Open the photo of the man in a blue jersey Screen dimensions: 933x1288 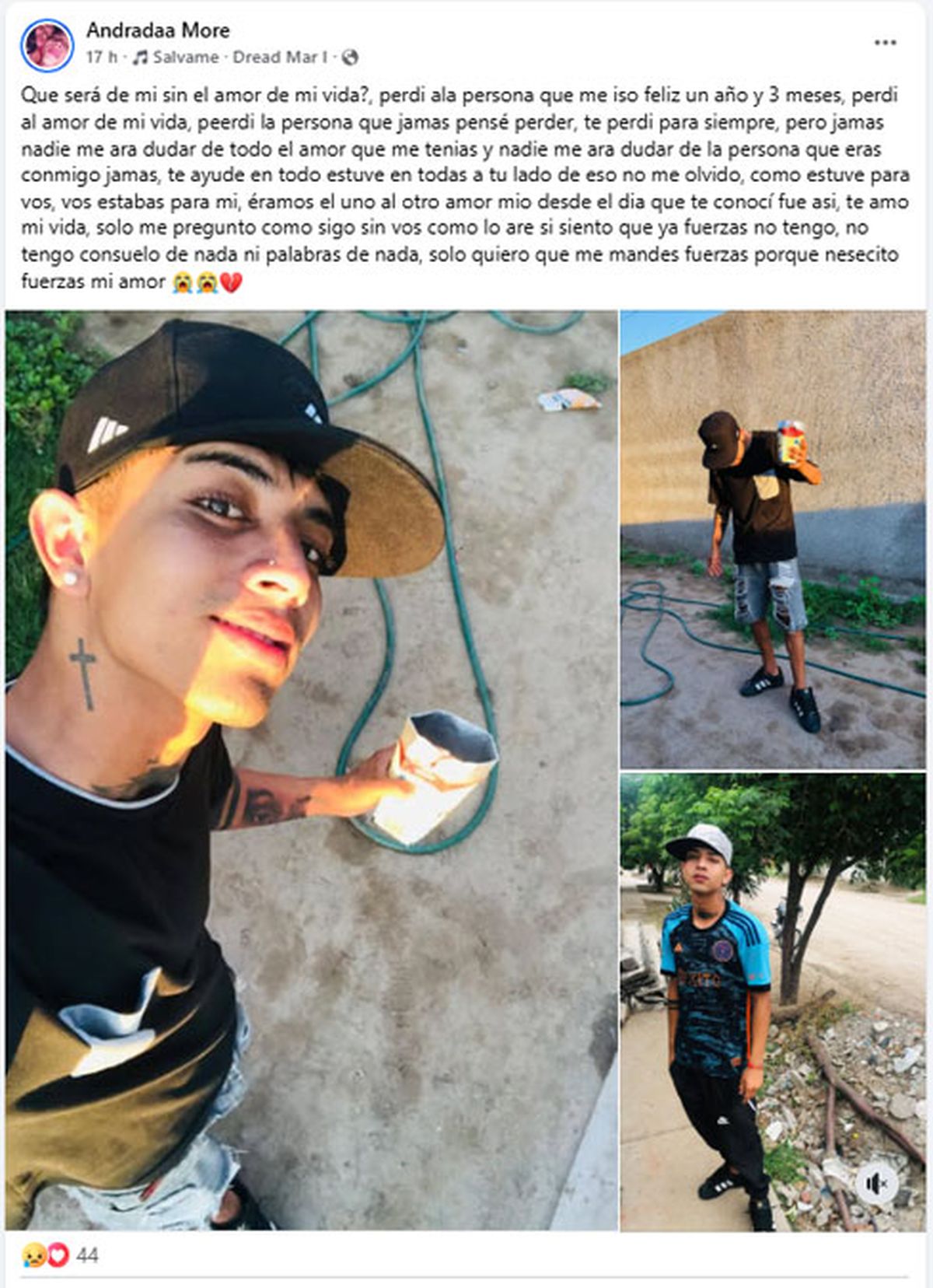[773, 1002]
